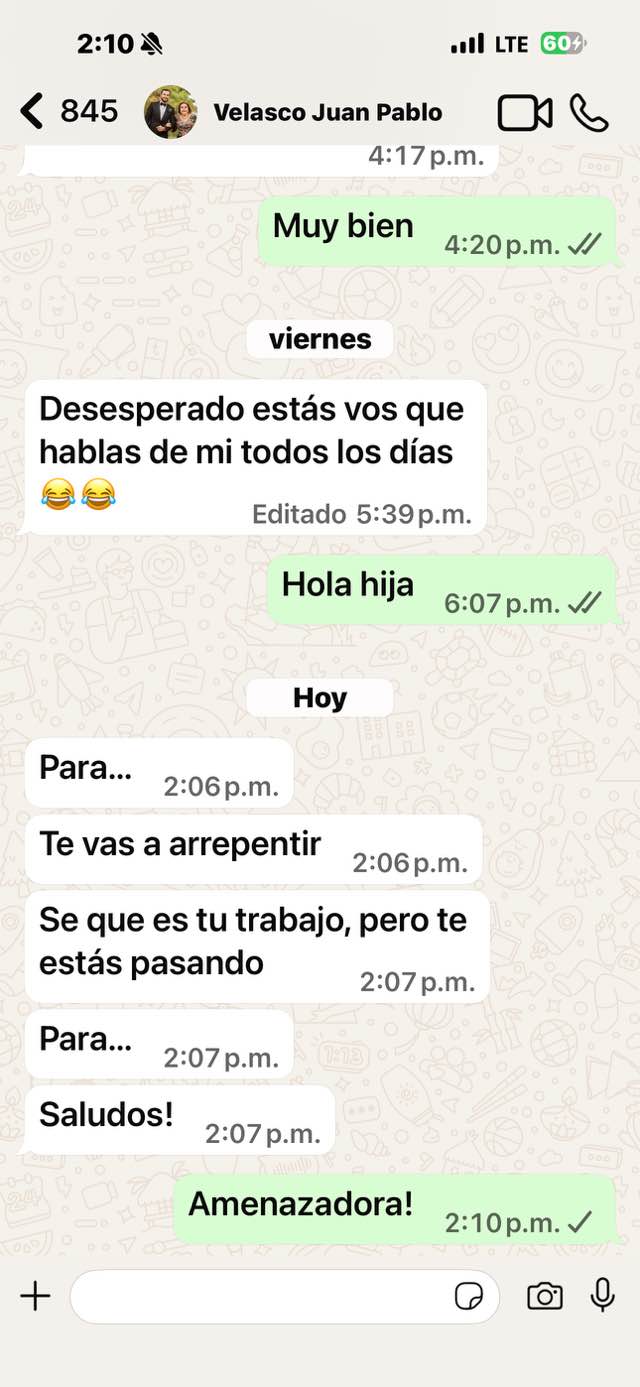This screenshot has height=1387, width=640.
Task: Open the sticker picker
Action: (x=468, y=1297)
